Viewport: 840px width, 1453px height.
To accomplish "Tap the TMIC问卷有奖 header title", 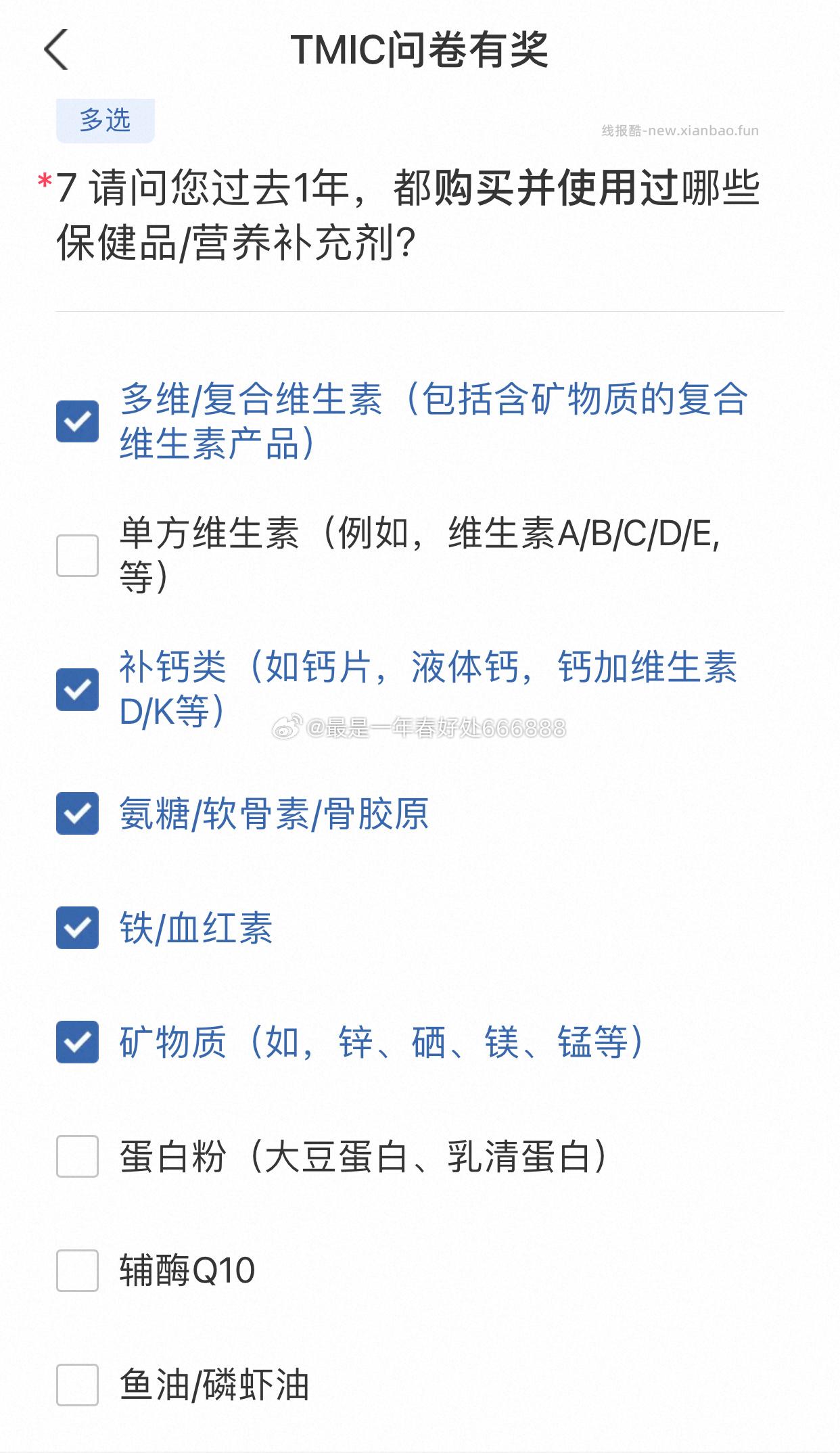I will tap(419, 50).
